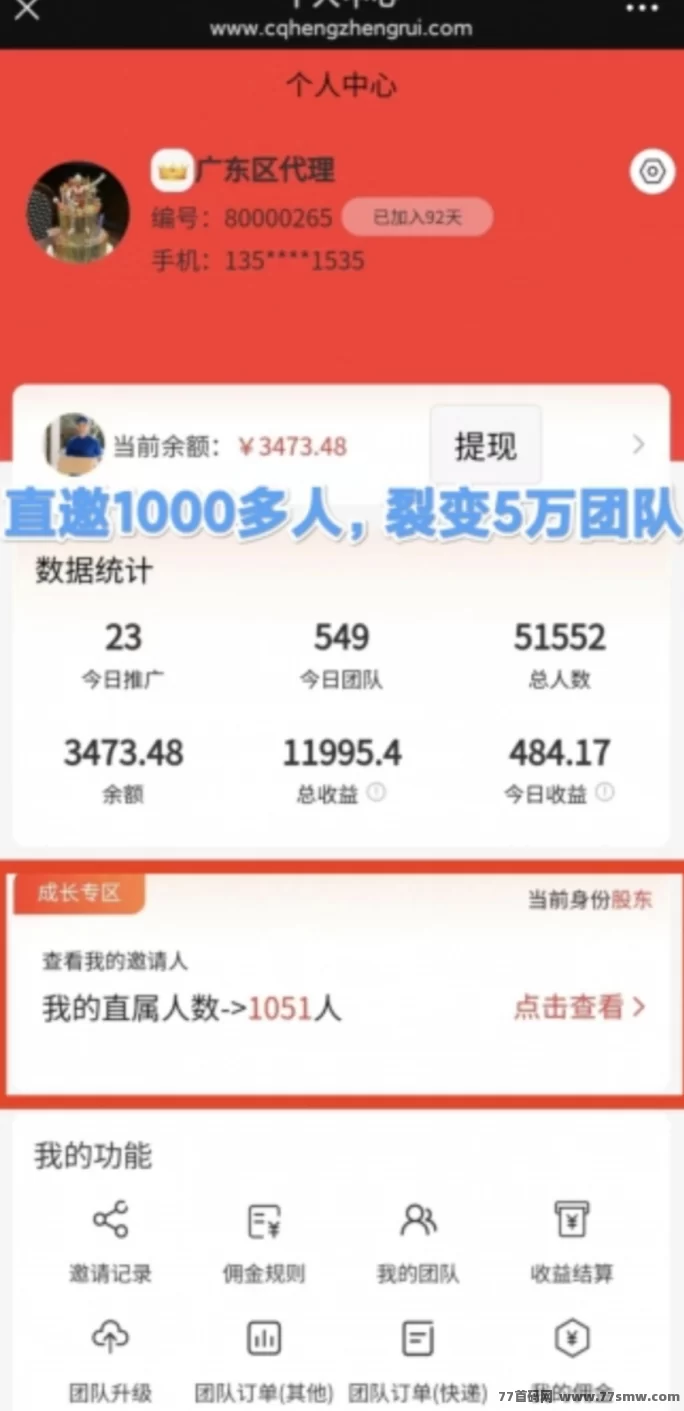Screen dimensions: 684x1411
Task: Show info for 今日收益
Action: click(604, 792)
